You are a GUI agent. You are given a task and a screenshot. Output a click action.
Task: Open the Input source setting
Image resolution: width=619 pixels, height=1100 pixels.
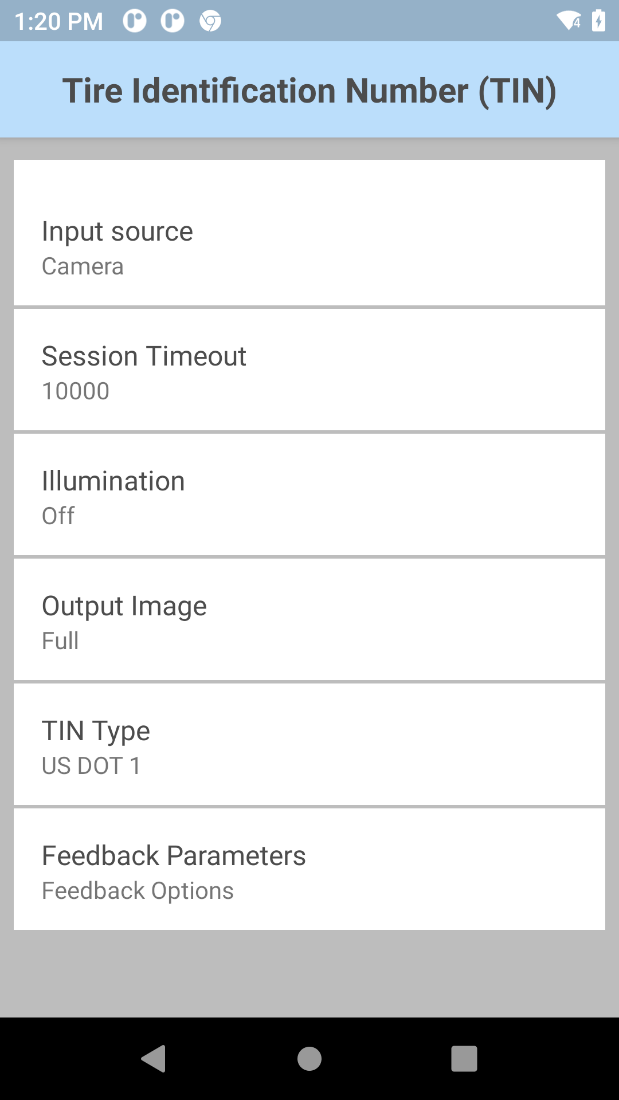pyautogui.click(x=309, y=233)
